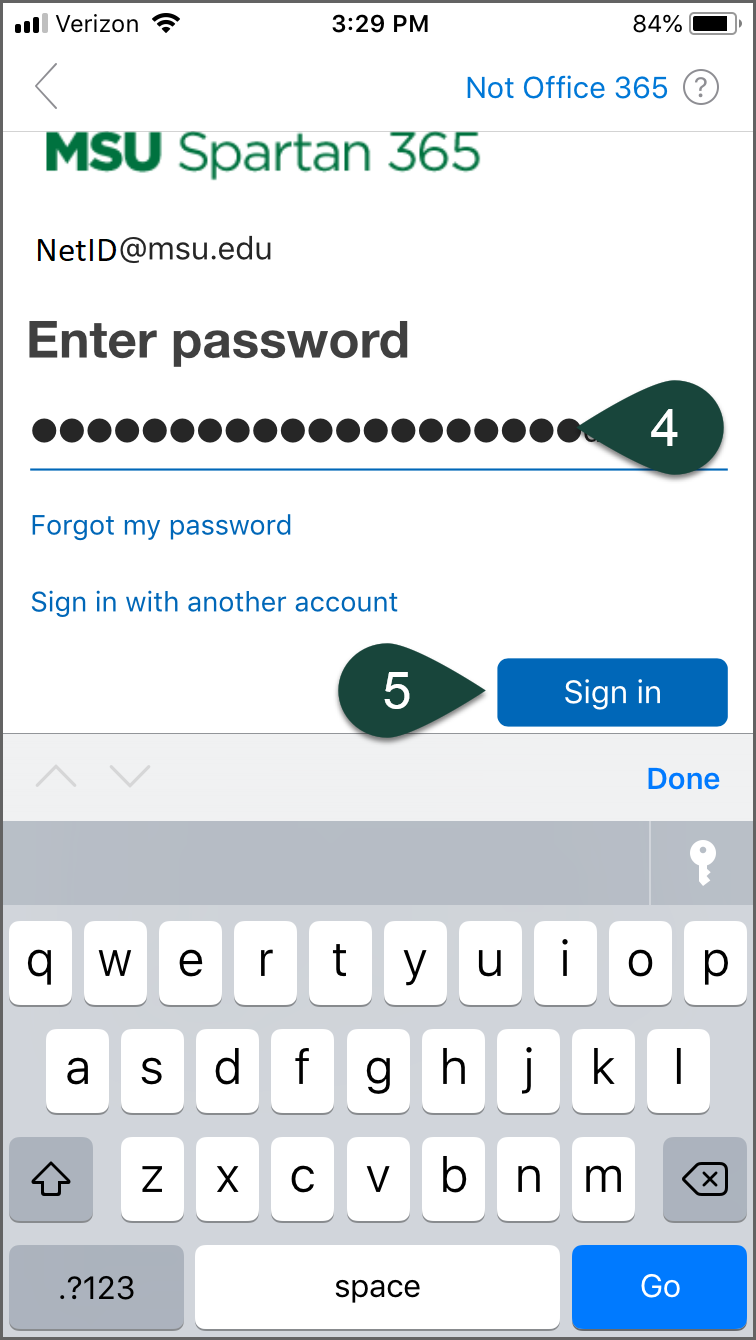Screen dimensions: 756x1340
Task: Dismiss the keyboard with Done
Action: pos(683,778)
